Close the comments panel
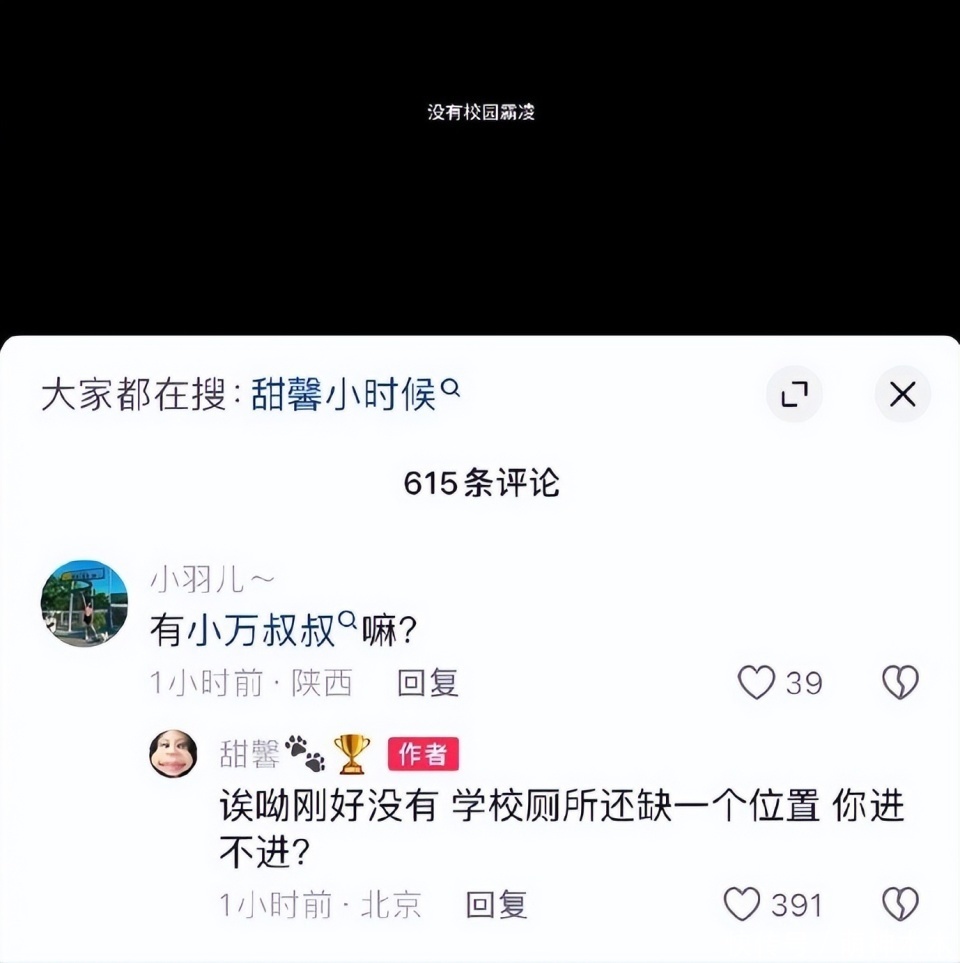This screenshot has width=960, height=963. coord(902,394)
